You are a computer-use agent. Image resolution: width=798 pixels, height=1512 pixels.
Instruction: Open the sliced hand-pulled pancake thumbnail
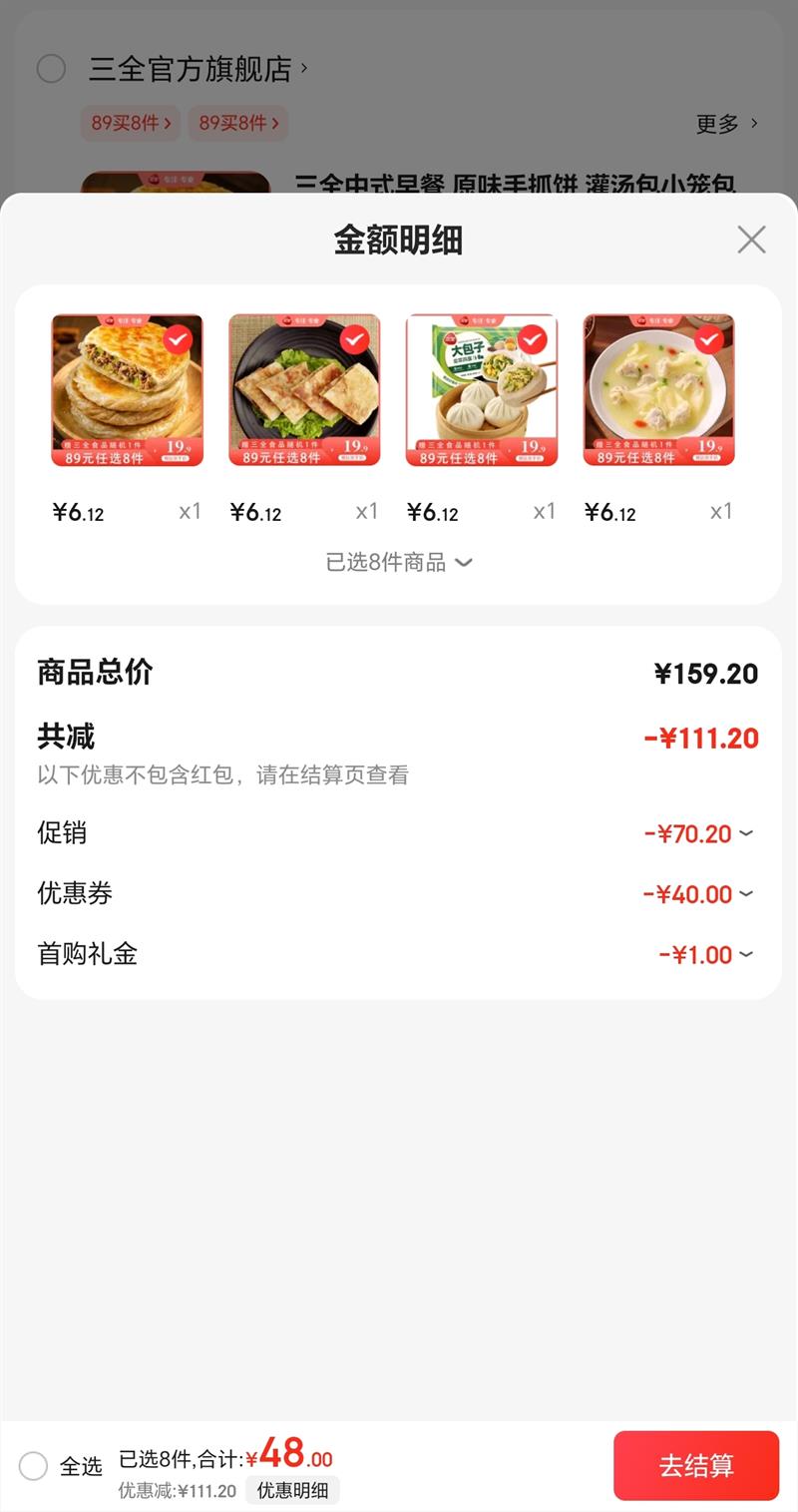tap(304, 390)
